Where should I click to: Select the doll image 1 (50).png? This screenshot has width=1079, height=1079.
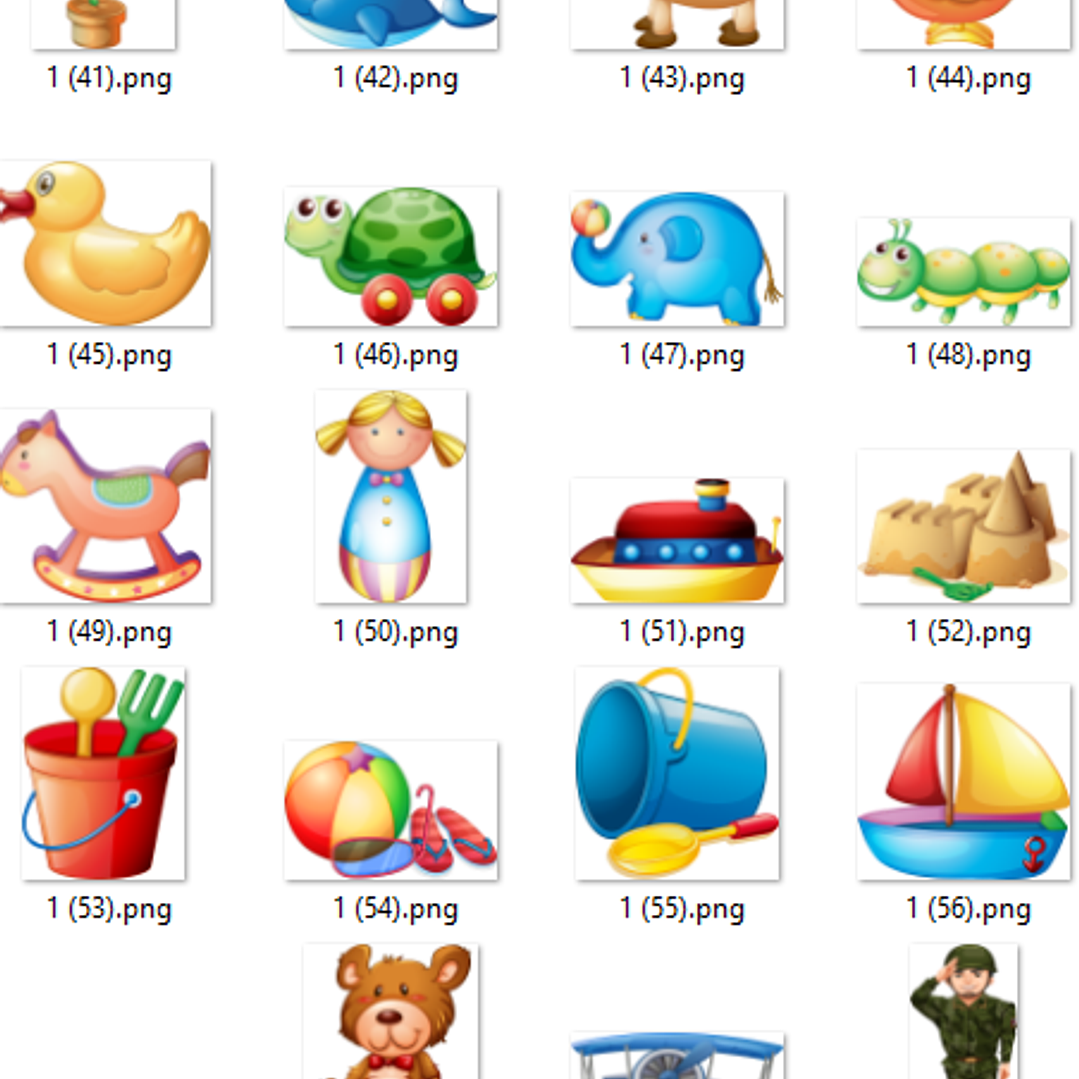click(x=391, y=498)
